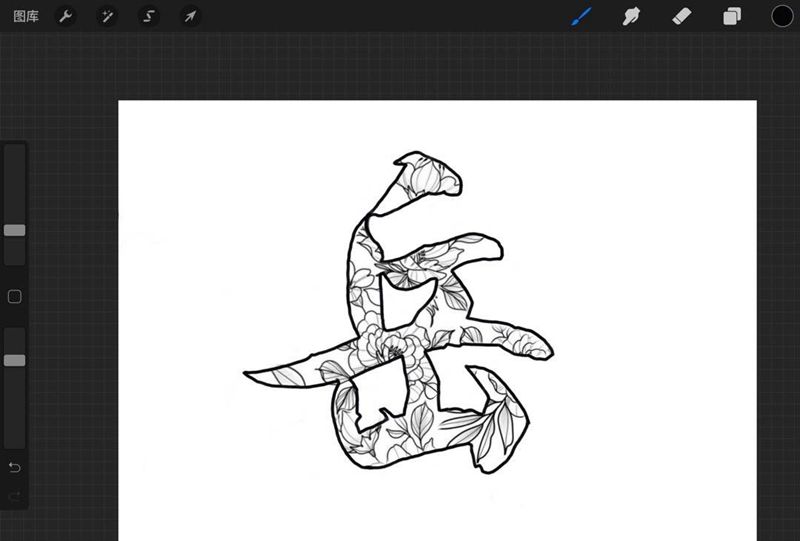Undo the last stroke
This screenshot has height=541, width=800.
15,468
